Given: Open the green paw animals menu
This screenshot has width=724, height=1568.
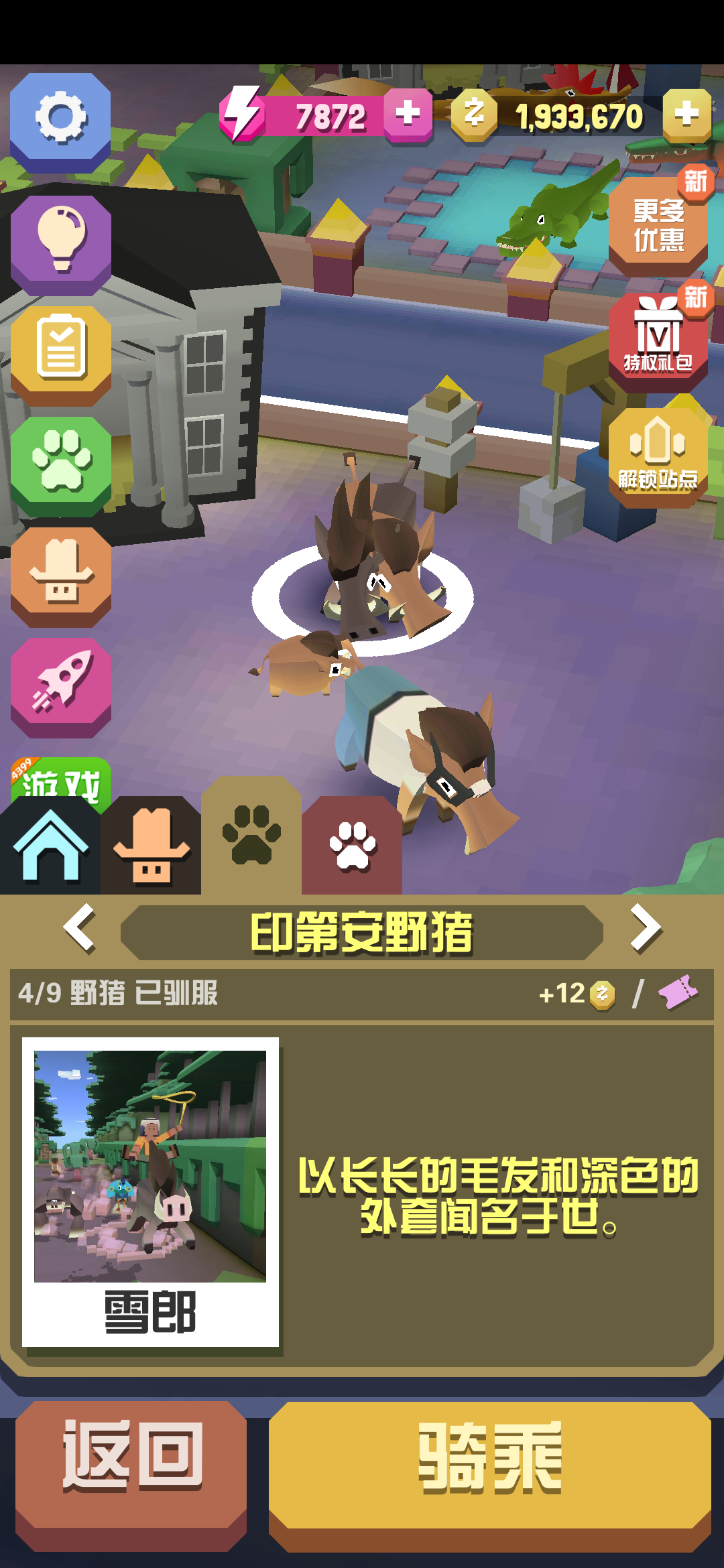Looking at the screenshot, I should pyautogui.click(x=60, y=462).
